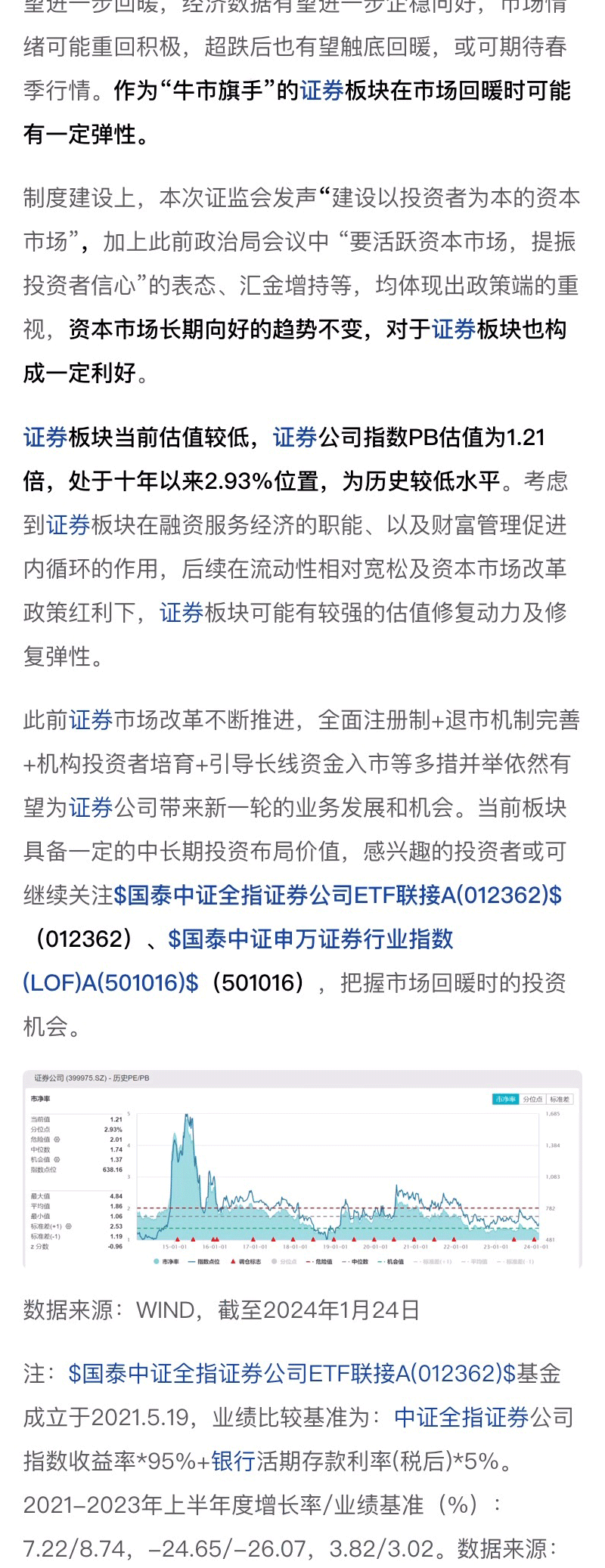Tap the 证券 link before 公司指数PB估值
Viewport: 605px width, 1568px height.
295,438
